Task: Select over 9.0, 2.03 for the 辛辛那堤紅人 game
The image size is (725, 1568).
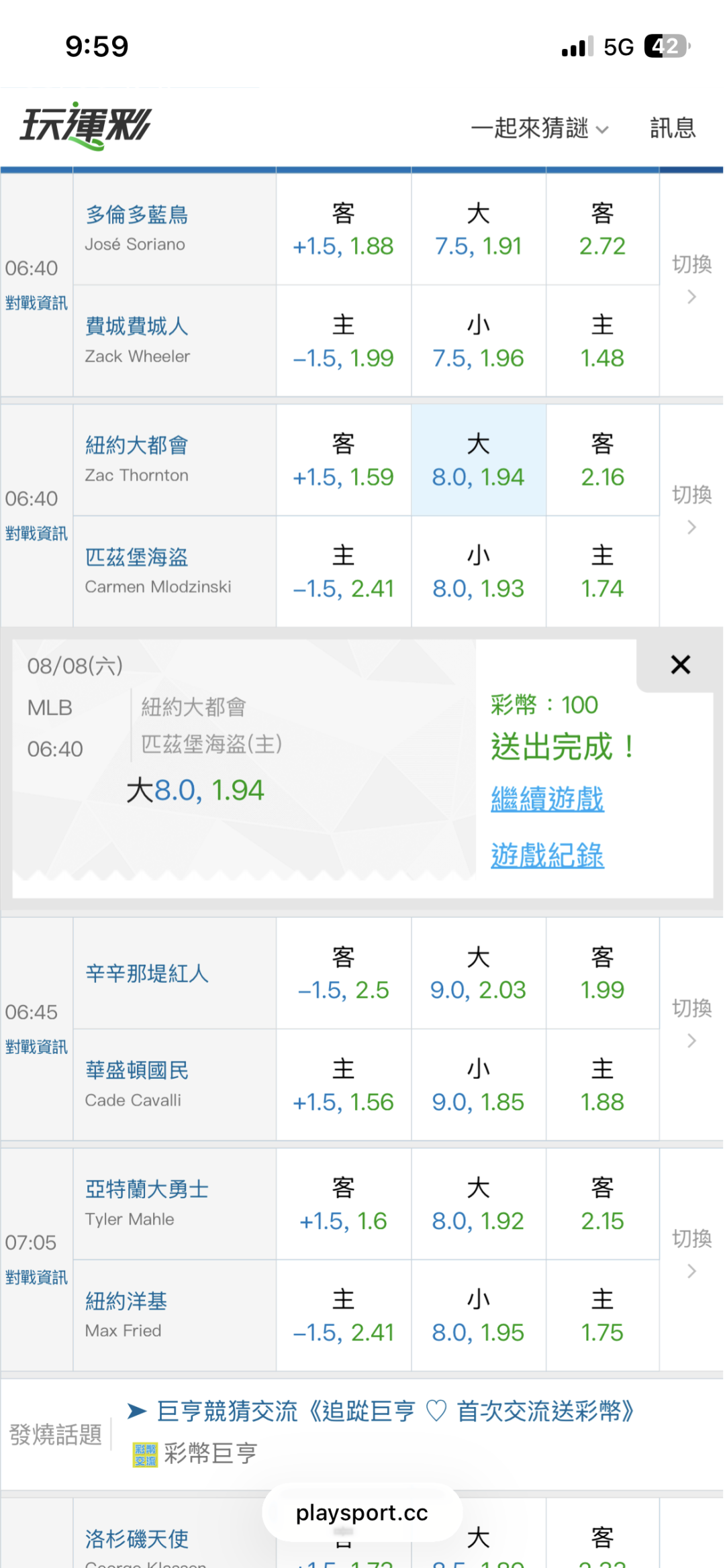Action: [x=478, y=974]
